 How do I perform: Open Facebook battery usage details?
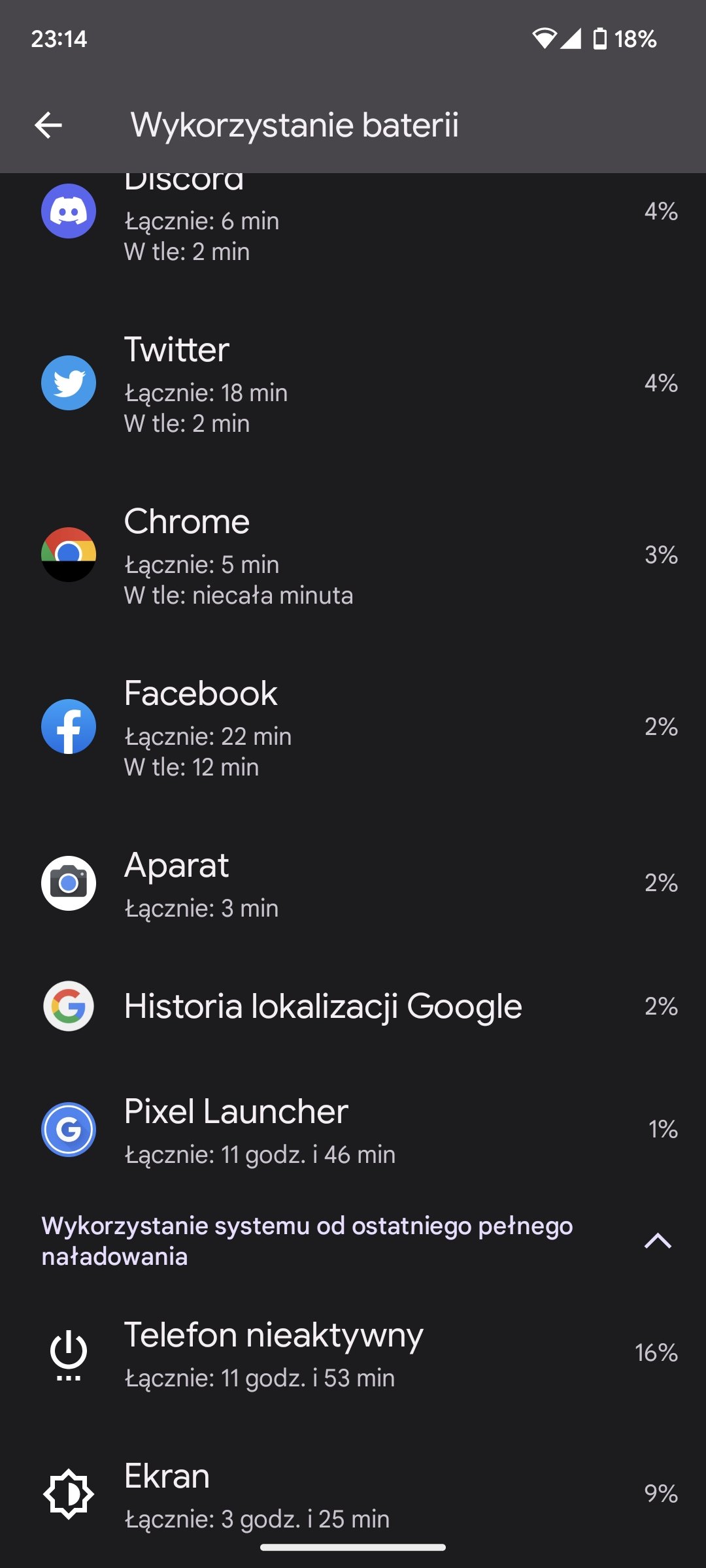pos(353,727)
